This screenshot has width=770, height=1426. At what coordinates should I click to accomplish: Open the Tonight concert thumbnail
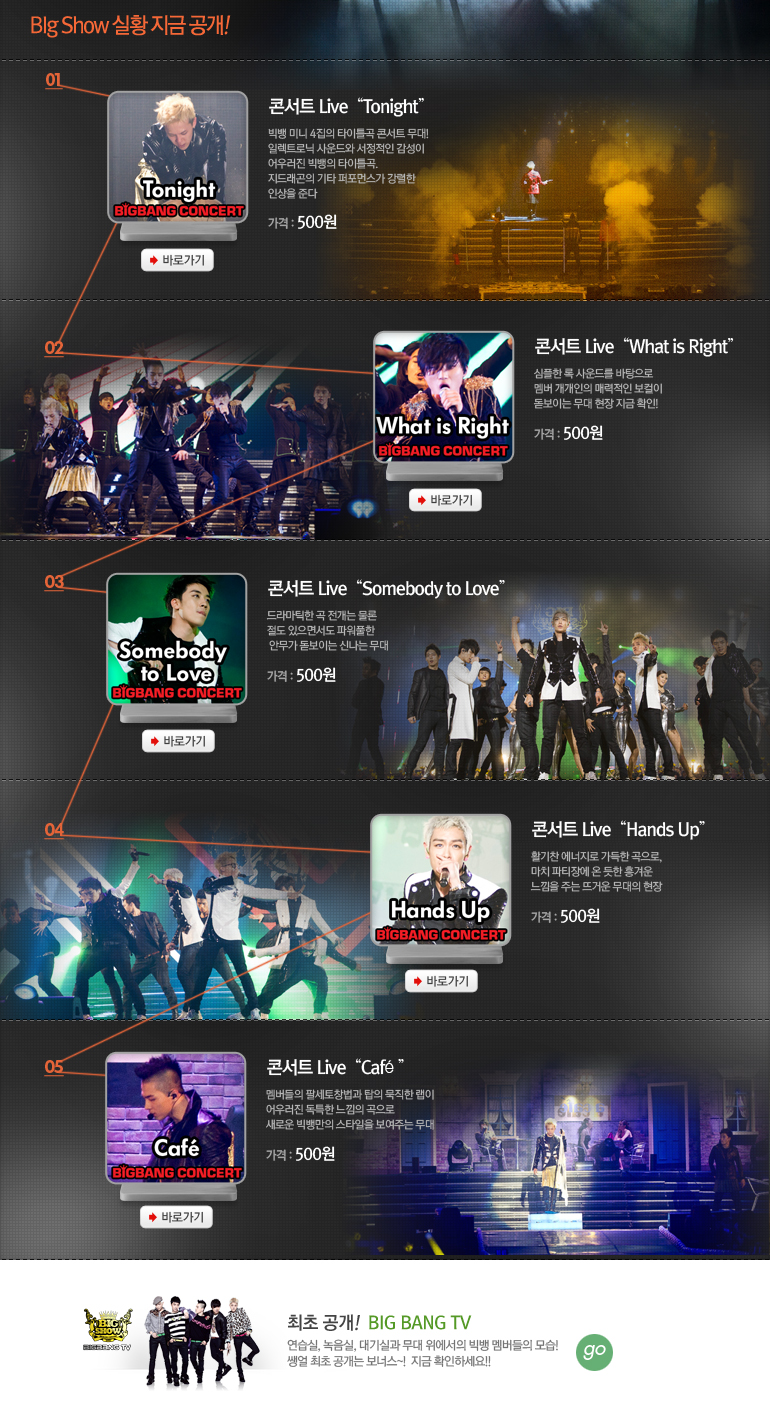tap(177, 157)
